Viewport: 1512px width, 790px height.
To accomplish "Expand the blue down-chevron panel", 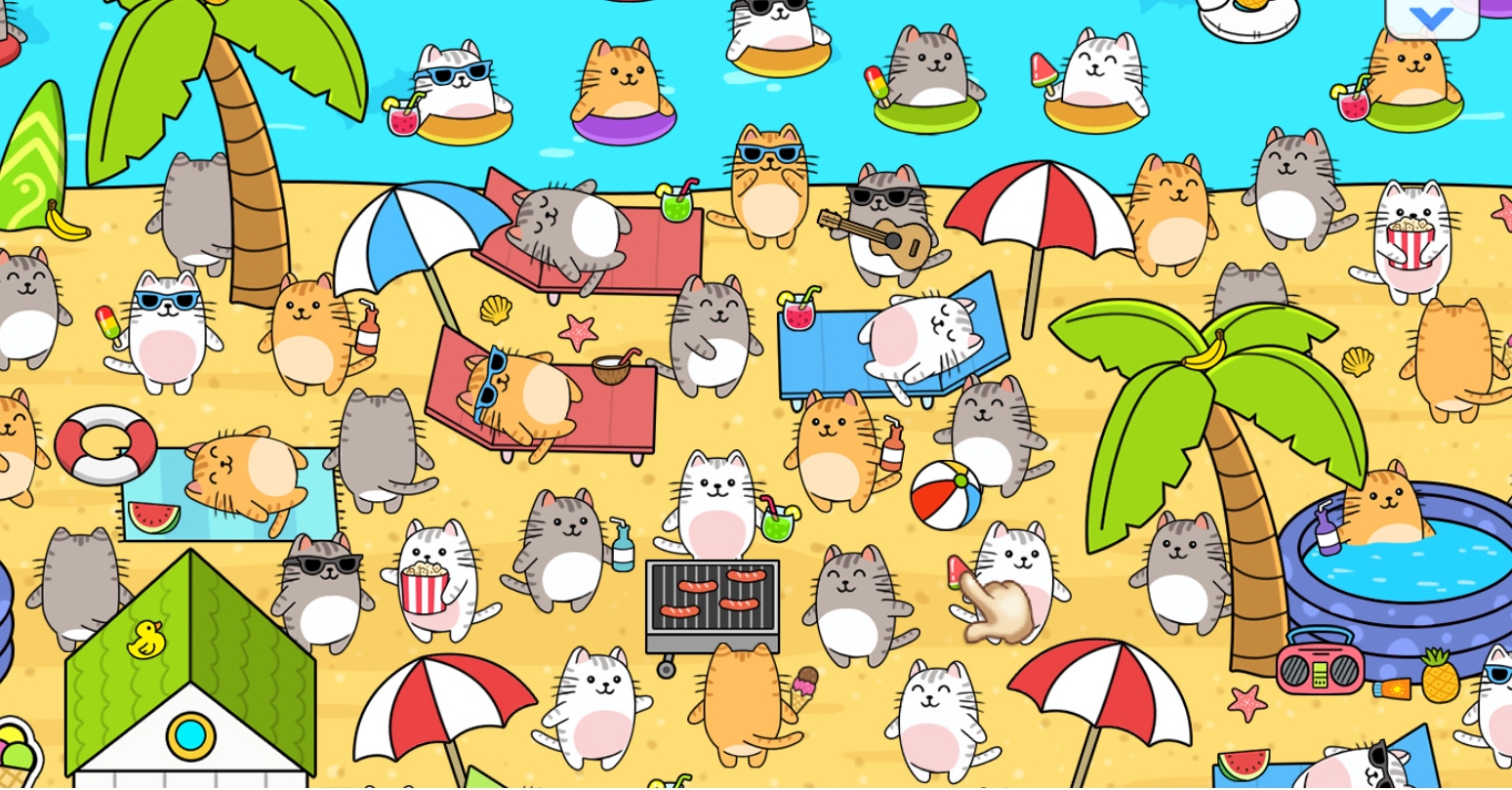I will (x=1432, y=18).
